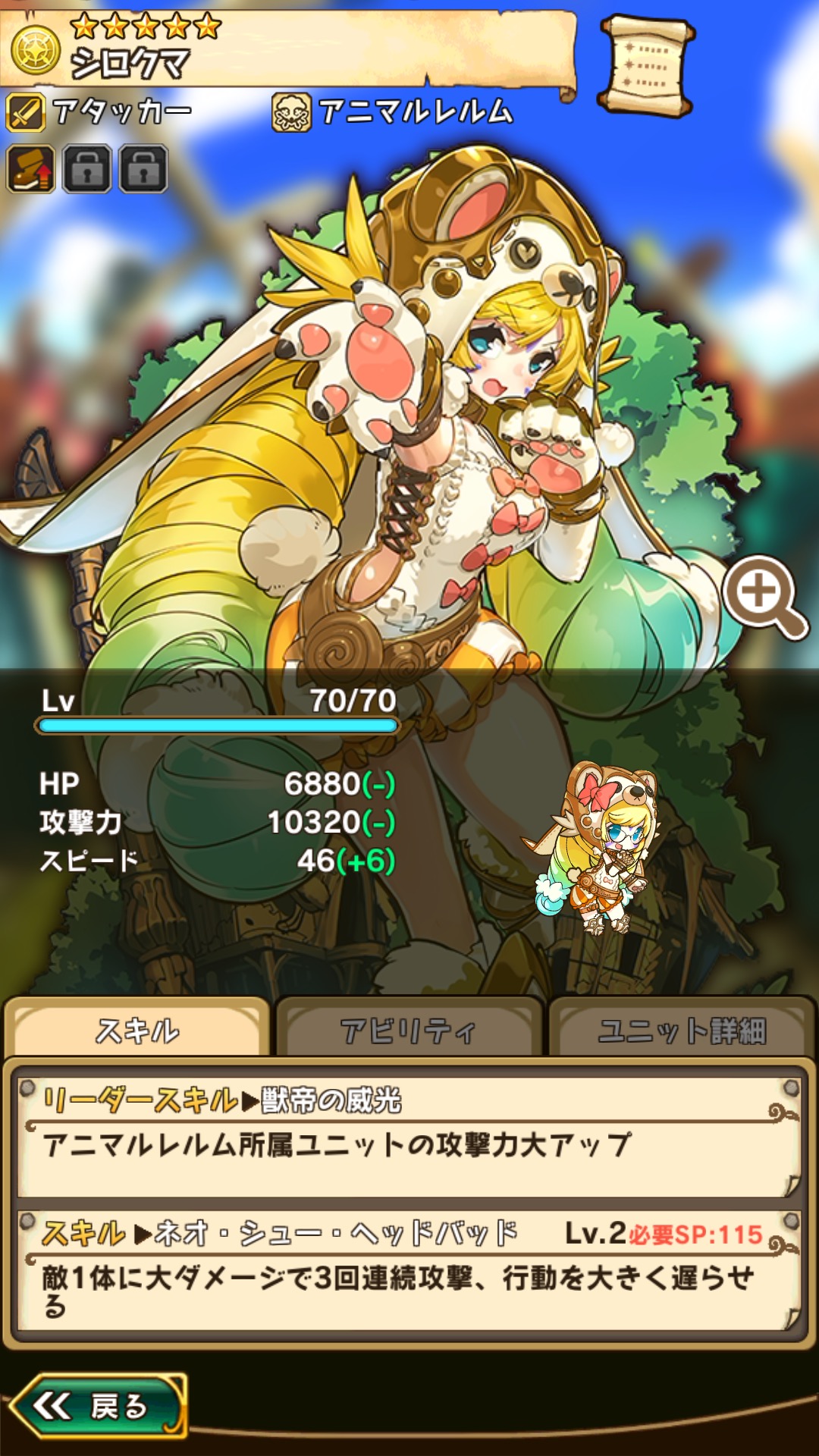The image size is (819, 1456).
Task: Switch to the アビリティ tab
Action: [409, 1030]
